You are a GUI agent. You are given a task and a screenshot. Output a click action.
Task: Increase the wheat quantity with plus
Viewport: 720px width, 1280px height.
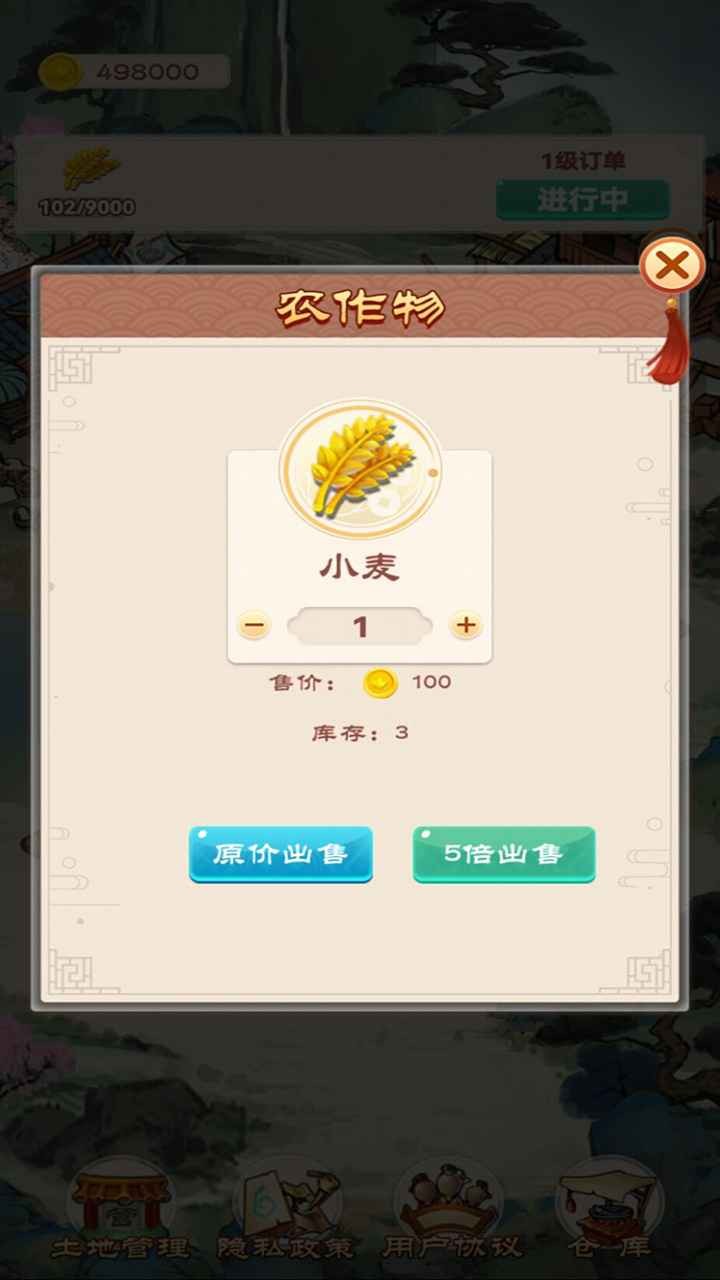[465, 626]
